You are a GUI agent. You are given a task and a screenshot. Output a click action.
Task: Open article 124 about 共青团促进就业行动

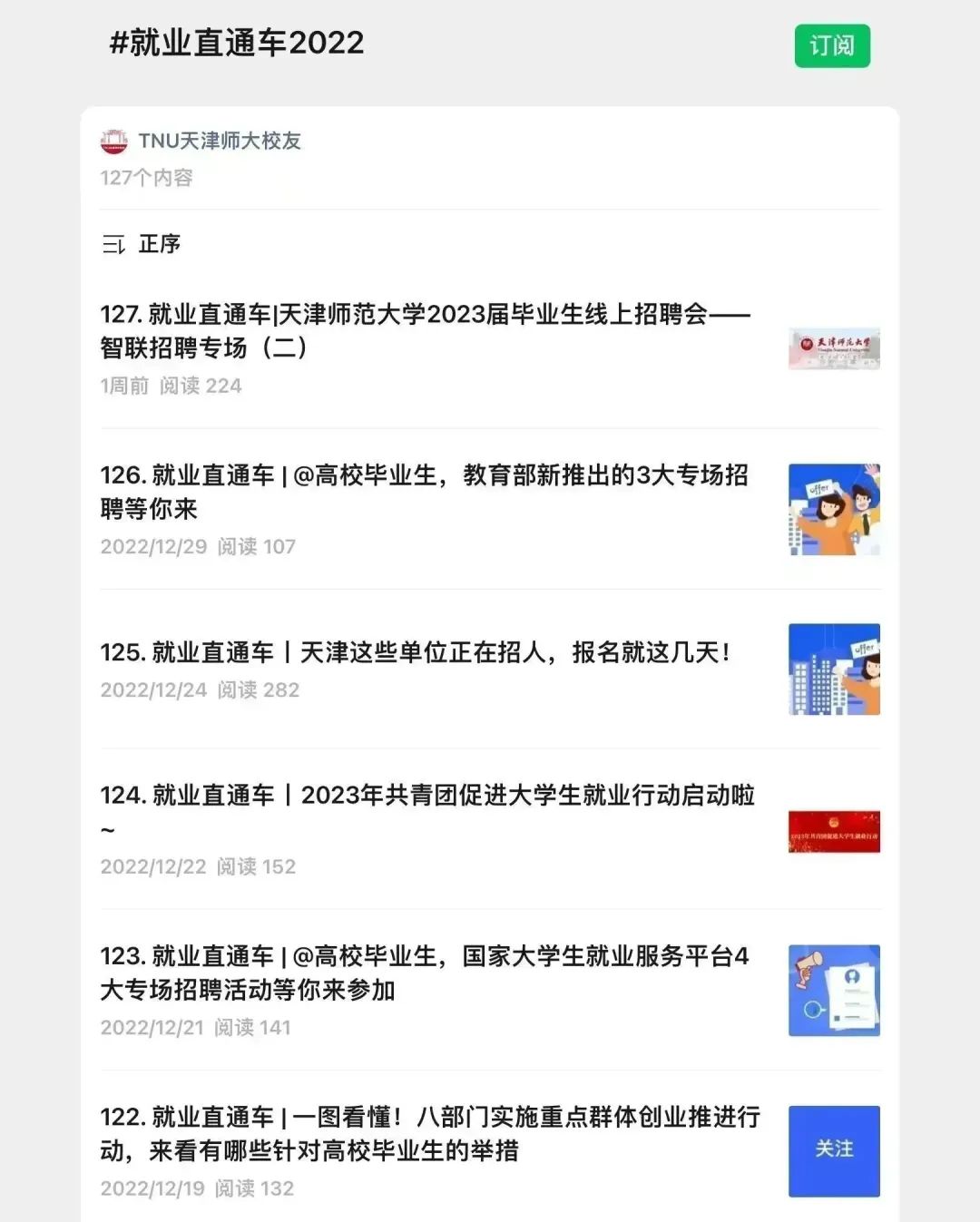tap(426, 796)
